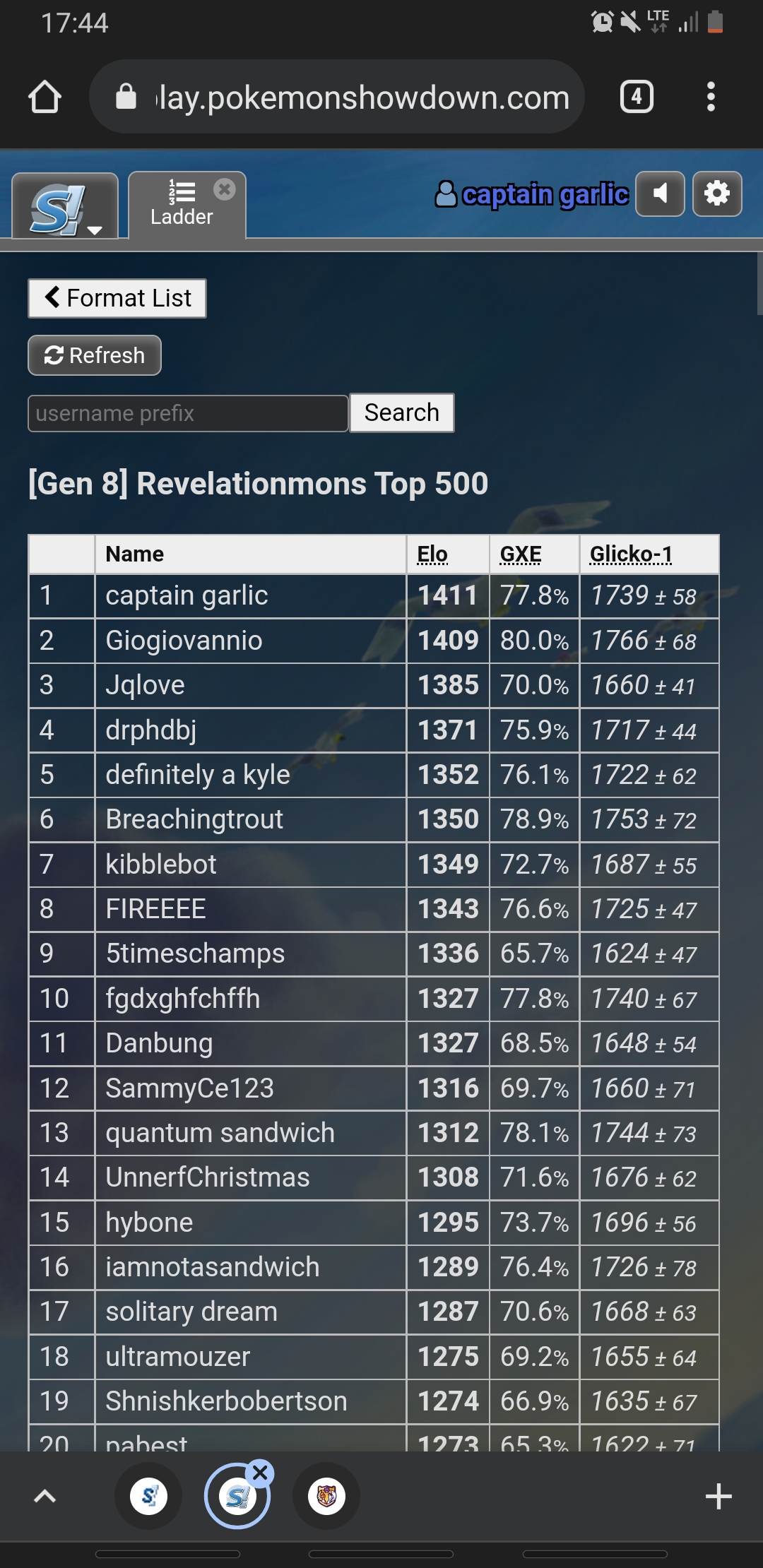Open the sound volume options
The image size is (763, 1568).
pos(660,194)
